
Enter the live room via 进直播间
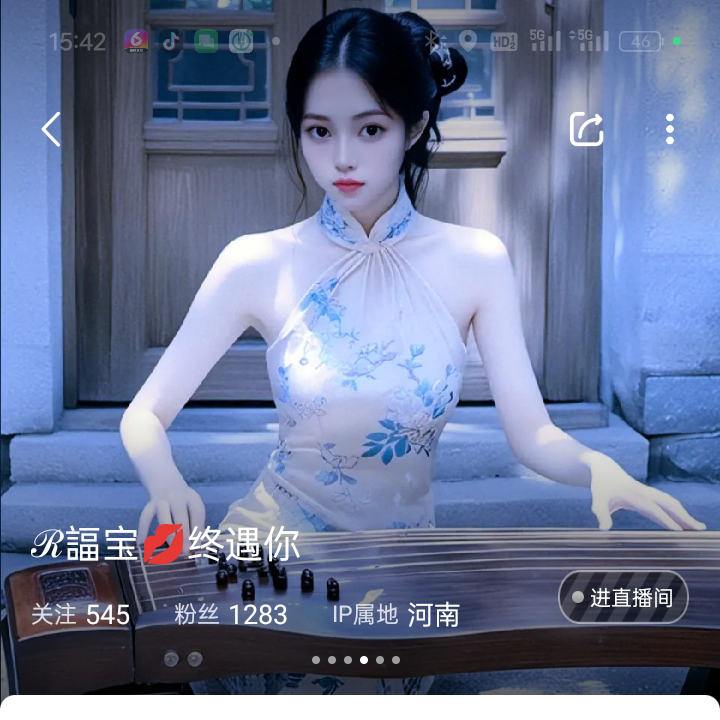coord(623,598)
